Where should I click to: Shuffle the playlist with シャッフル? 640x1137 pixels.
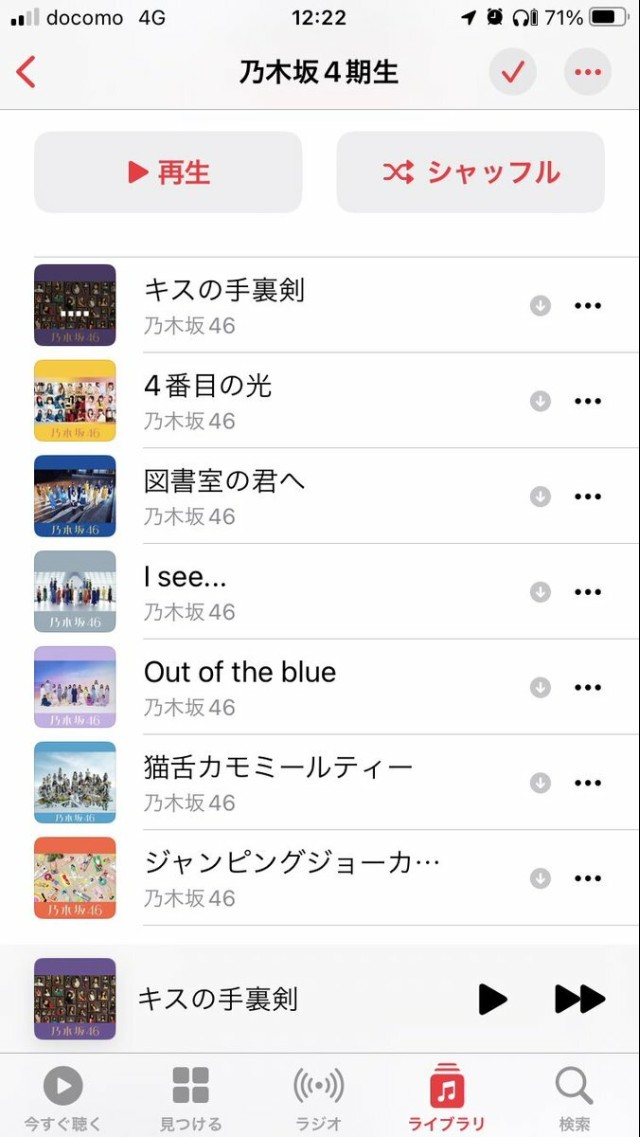pos(470,172)
